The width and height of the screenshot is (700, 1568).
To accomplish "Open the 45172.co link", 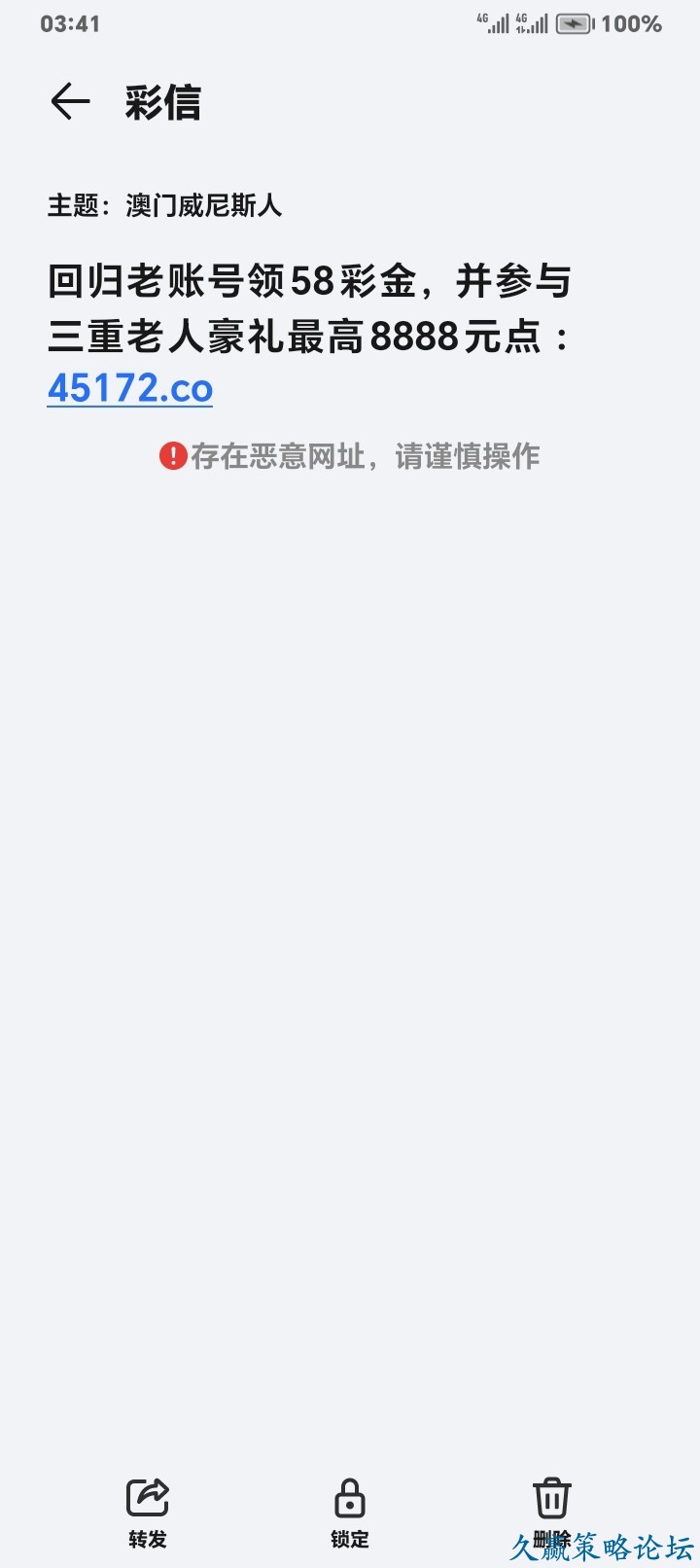I will coord(130,389).
